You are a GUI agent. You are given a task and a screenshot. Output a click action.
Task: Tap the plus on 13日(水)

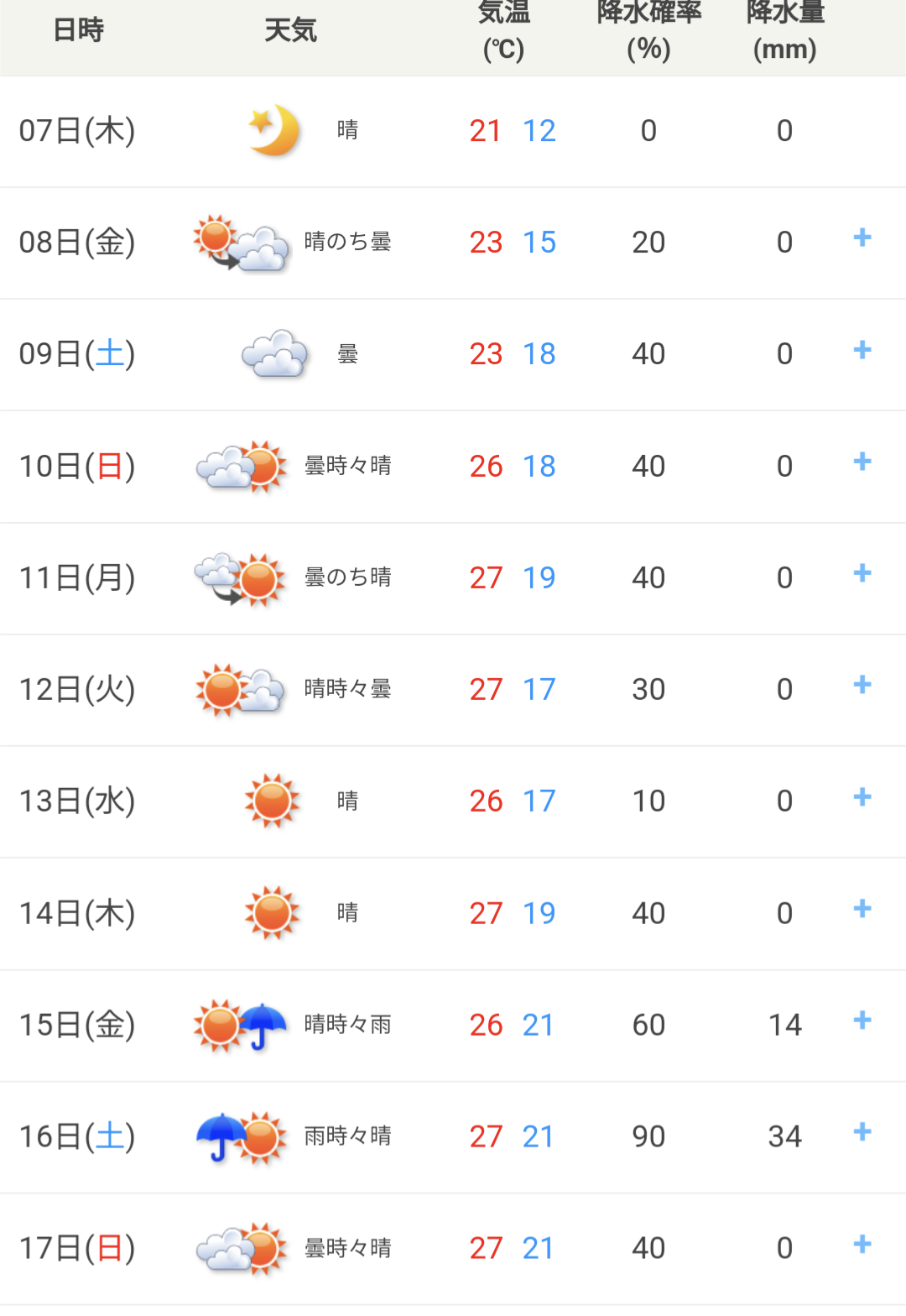click(862, 796)
